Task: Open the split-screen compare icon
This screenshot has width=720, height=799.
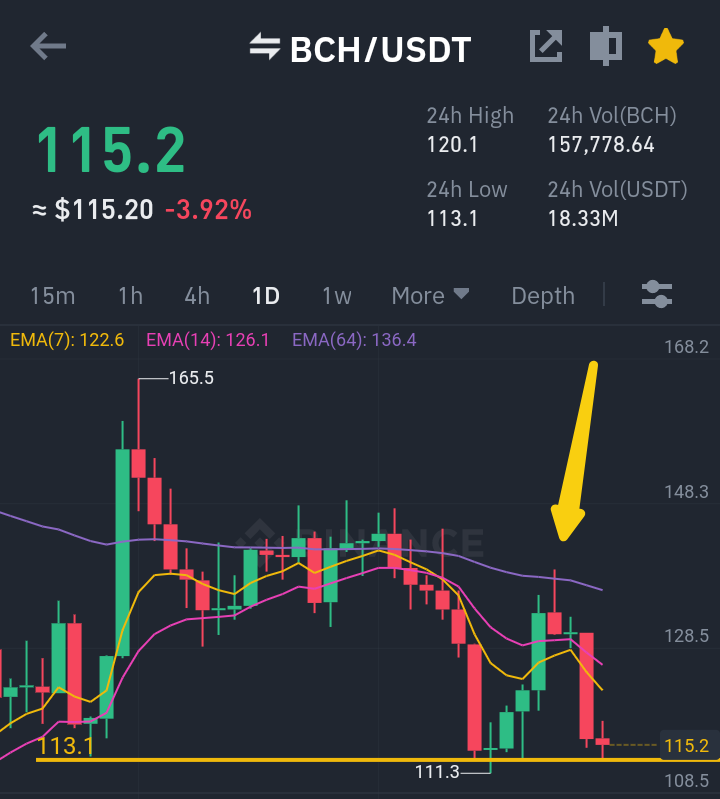Action: (606, 46)
